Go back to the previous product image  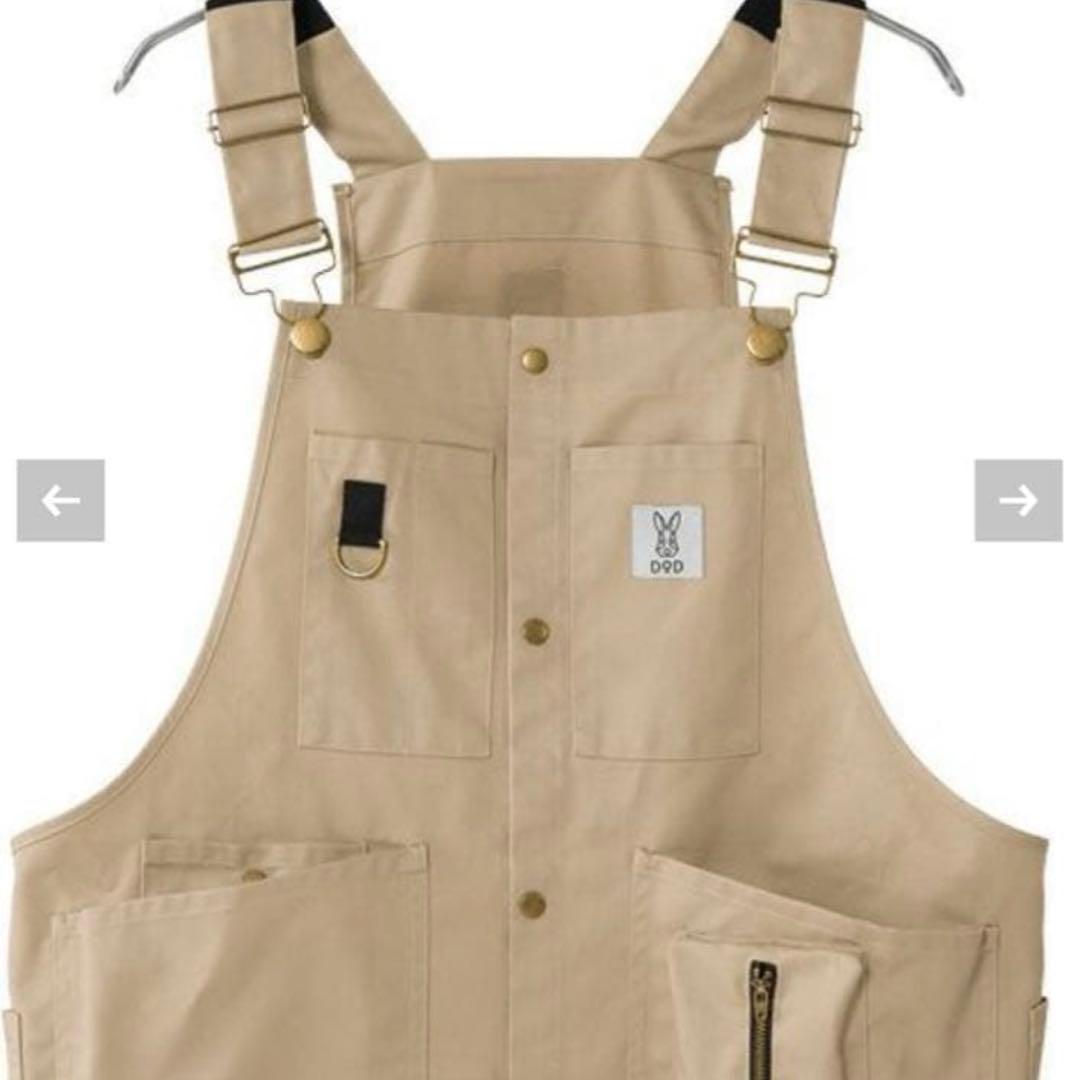click(x=61, y=500)
